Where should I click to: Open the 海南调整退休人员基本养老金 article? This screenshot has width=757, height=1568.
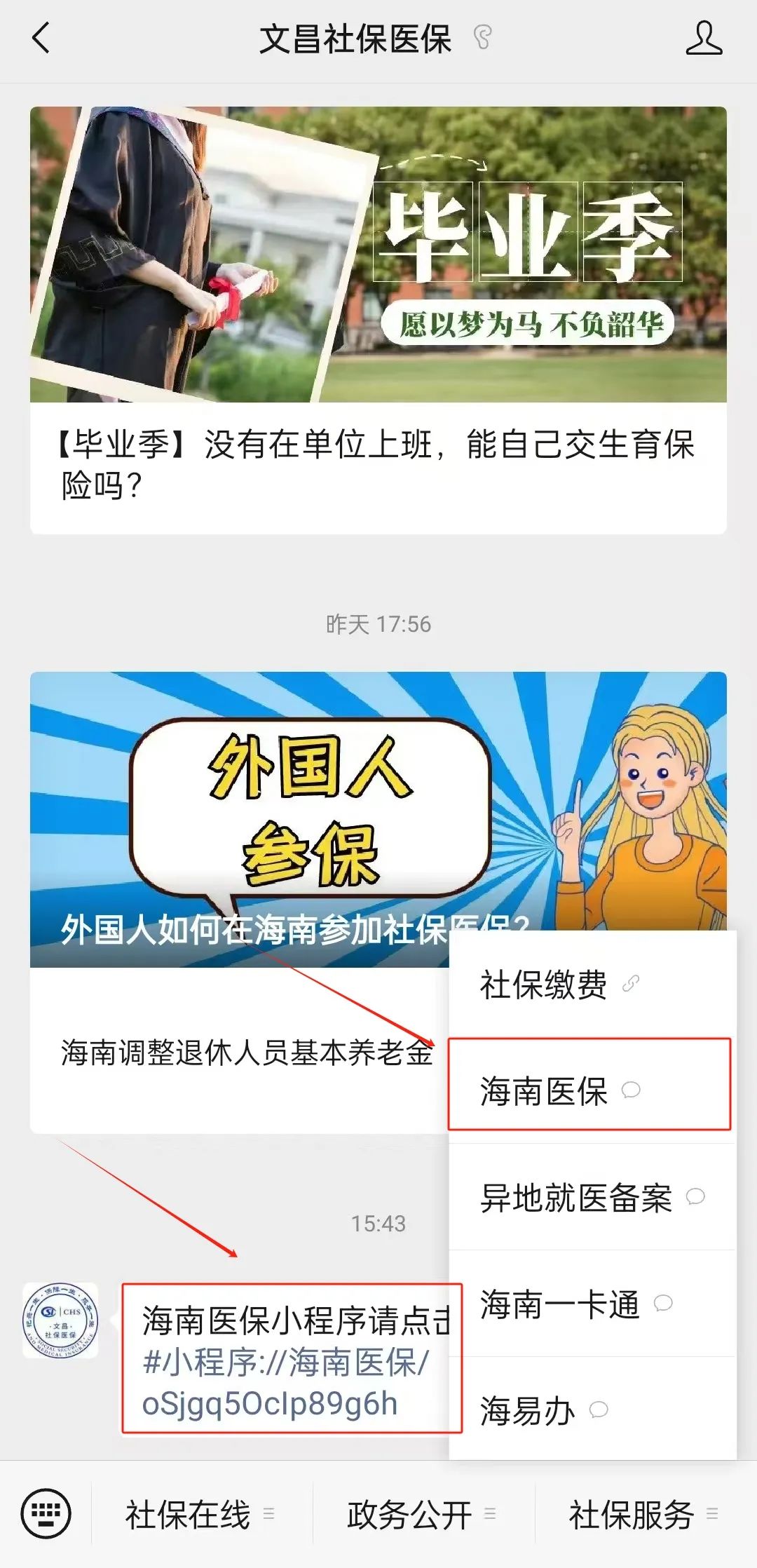click(x=245, y=1053)
